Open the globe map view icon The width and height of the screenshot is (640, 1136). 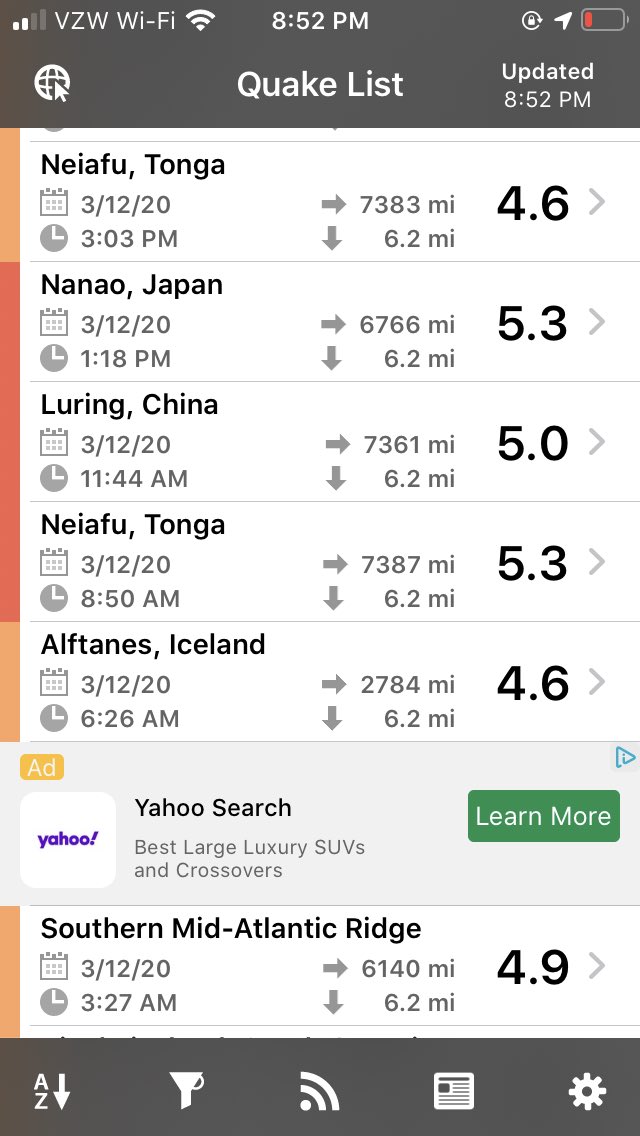pyautogui.click(x=53, y=84)
